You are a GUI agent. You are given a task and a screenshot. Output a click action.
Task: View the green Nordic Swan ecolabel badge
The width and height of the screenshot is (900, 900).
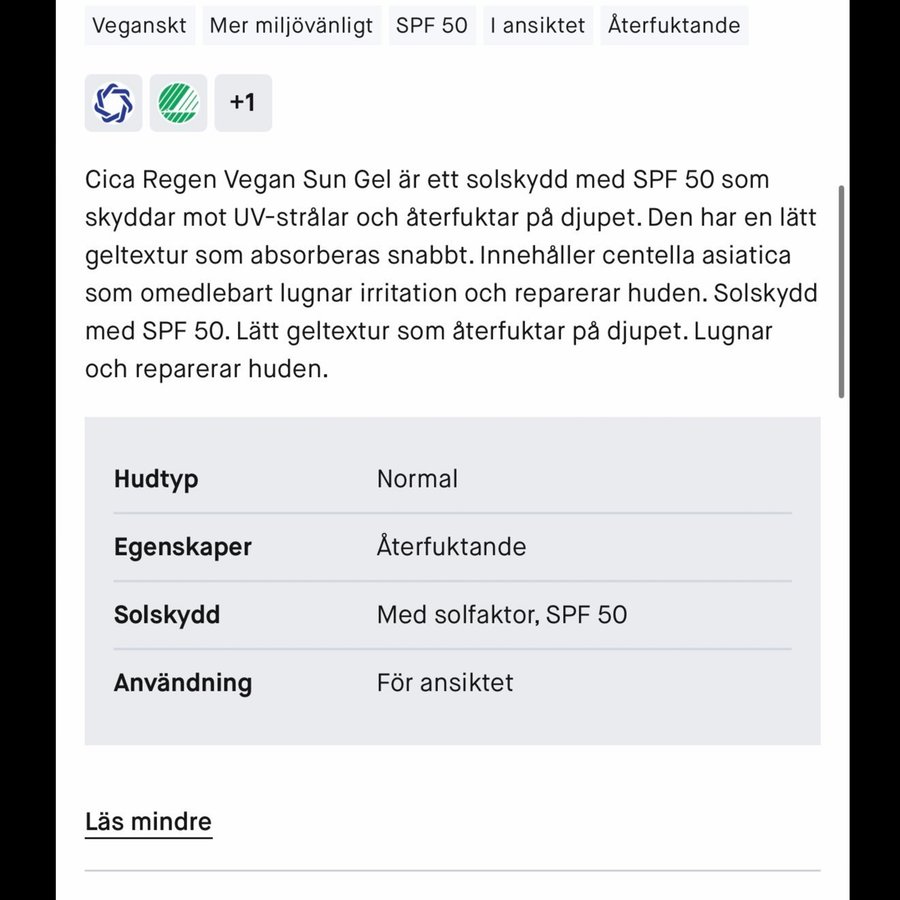point(178,103)
